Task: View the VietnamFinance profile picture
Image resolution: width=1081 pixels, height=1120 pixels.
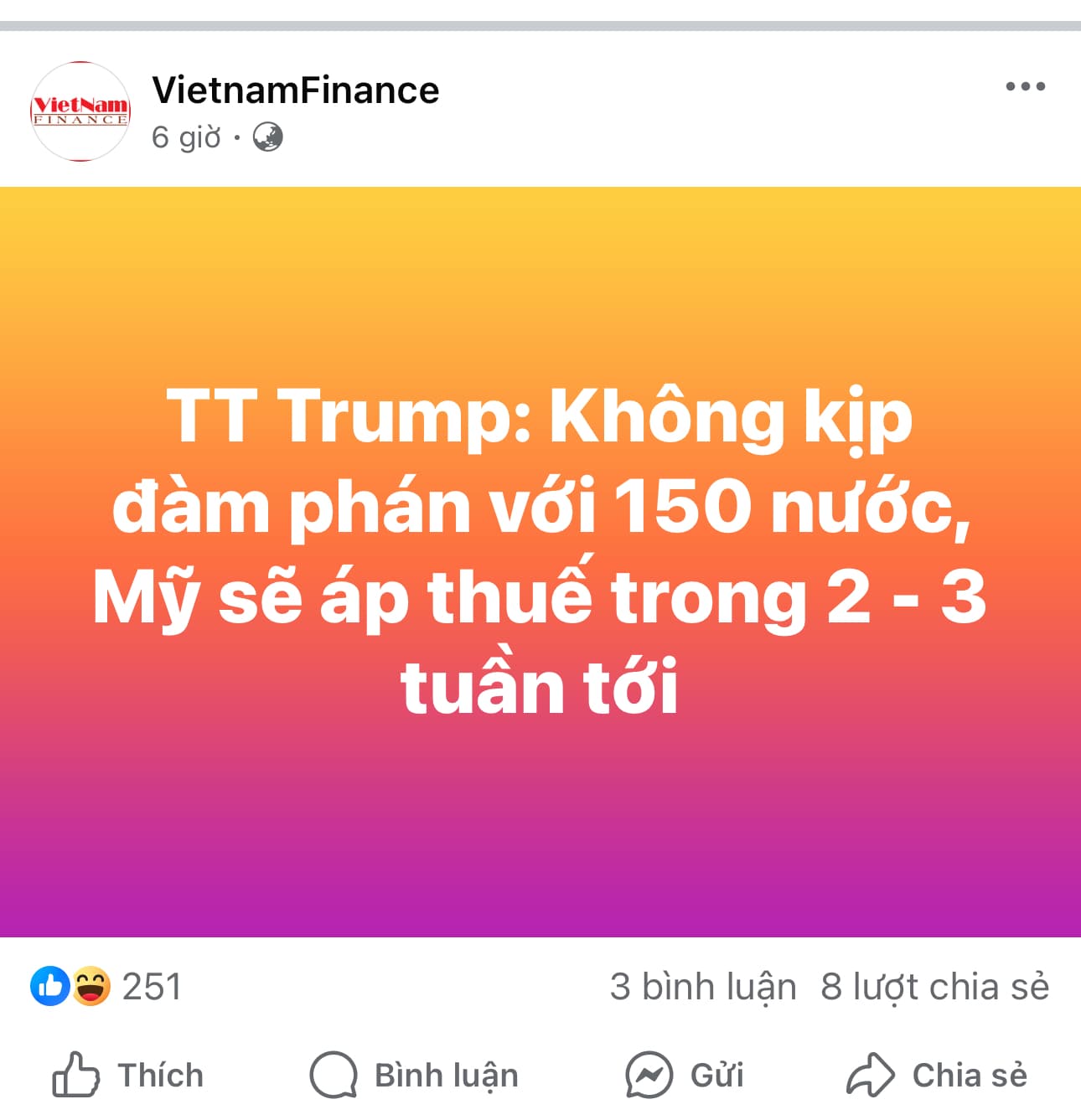Action: [x=80, y=111]
